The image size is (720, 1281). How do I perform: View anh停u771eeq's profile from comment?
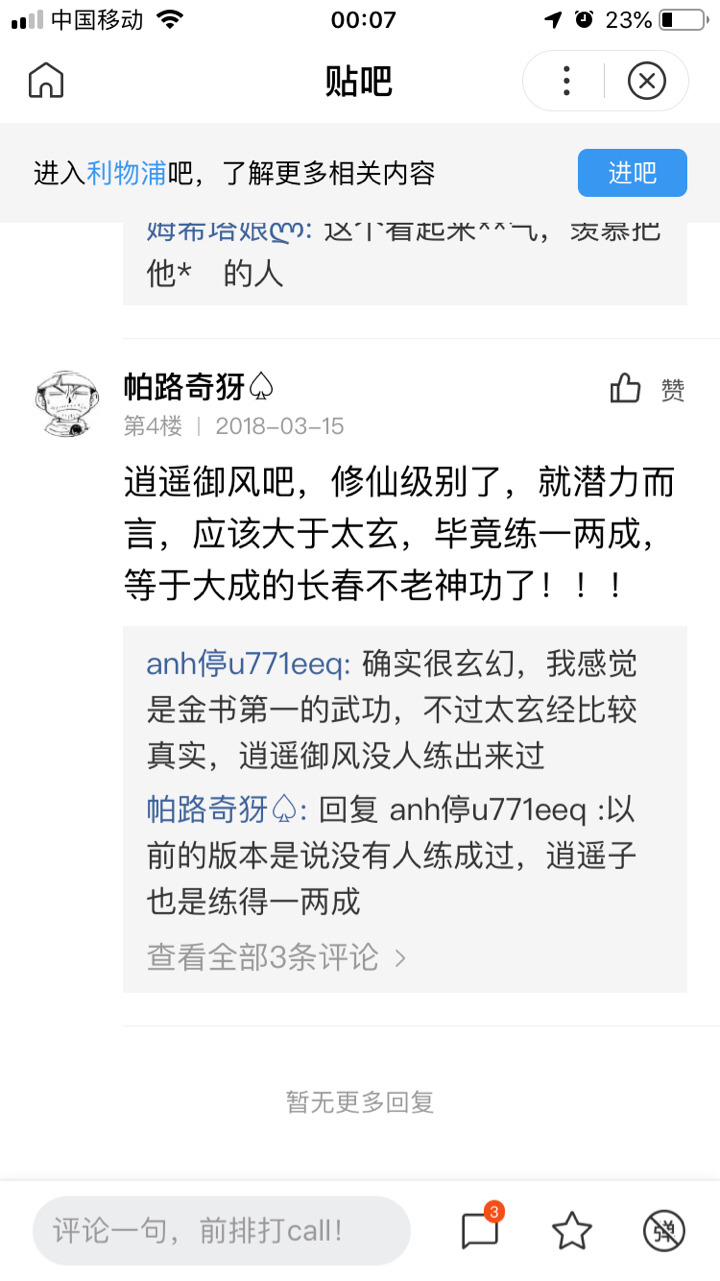click(248, 664)
